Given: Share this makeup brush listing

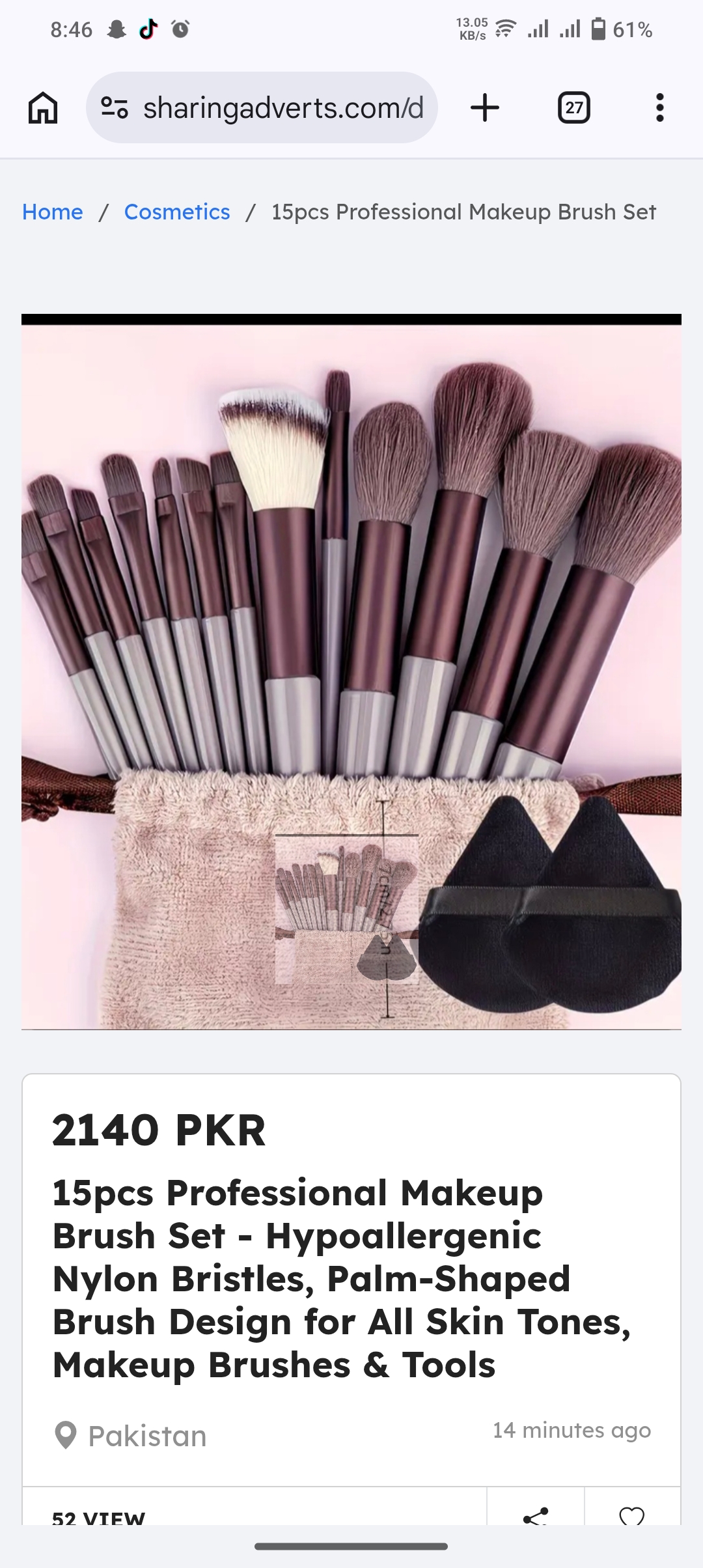Looking at the screenshot, I should click(535, 1513).
